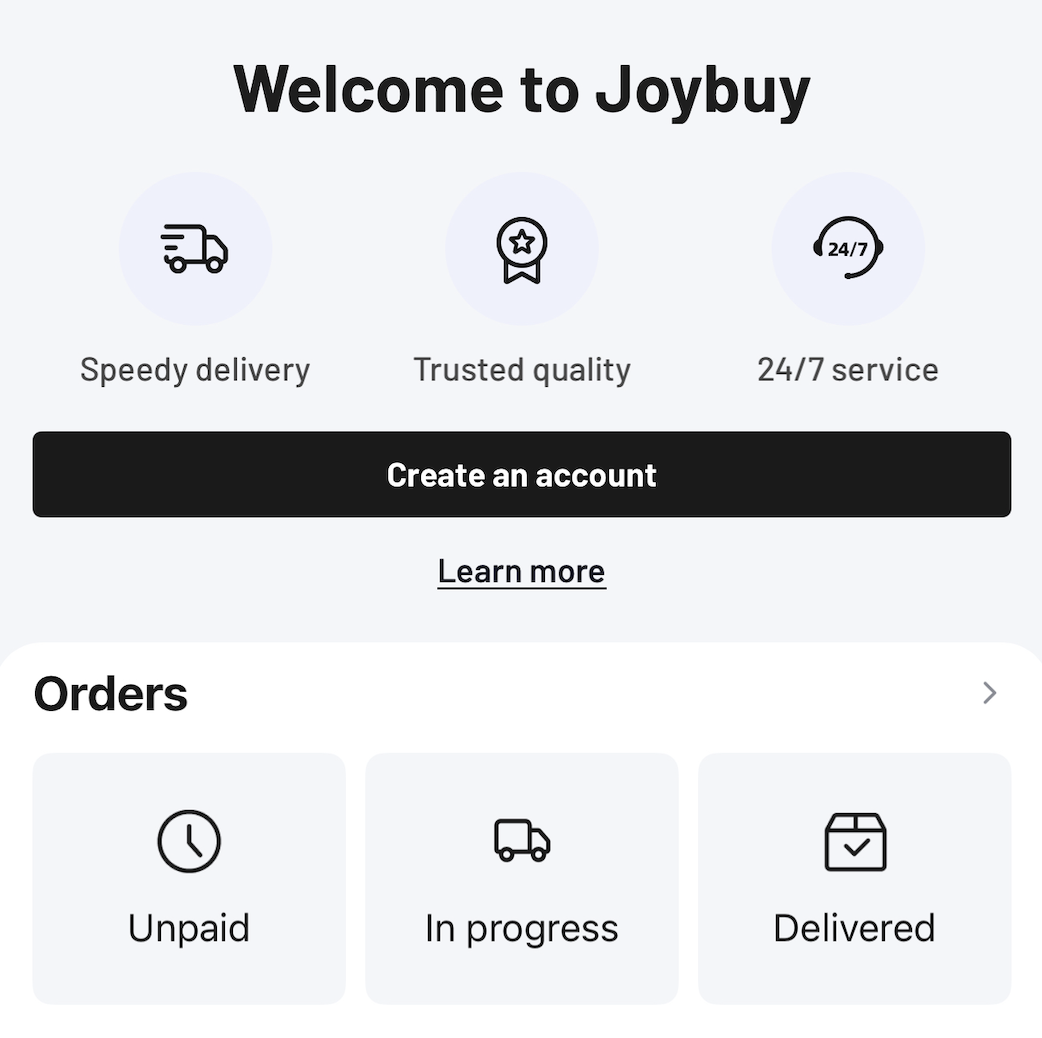View Unpaid orders

pos(189,878)
